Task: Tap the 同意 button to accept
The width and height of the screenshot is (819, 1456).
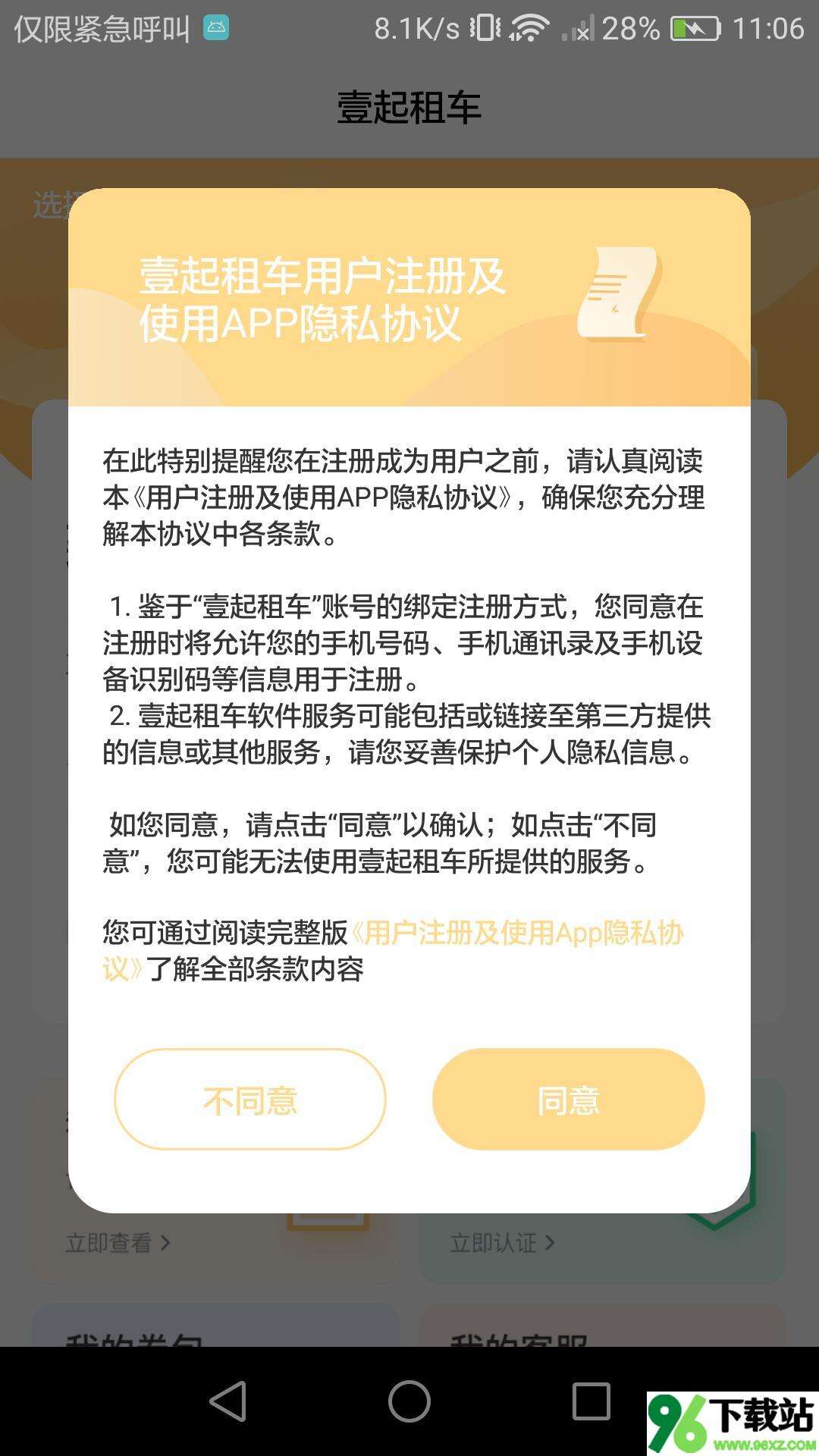Action: click(568, 1099)
